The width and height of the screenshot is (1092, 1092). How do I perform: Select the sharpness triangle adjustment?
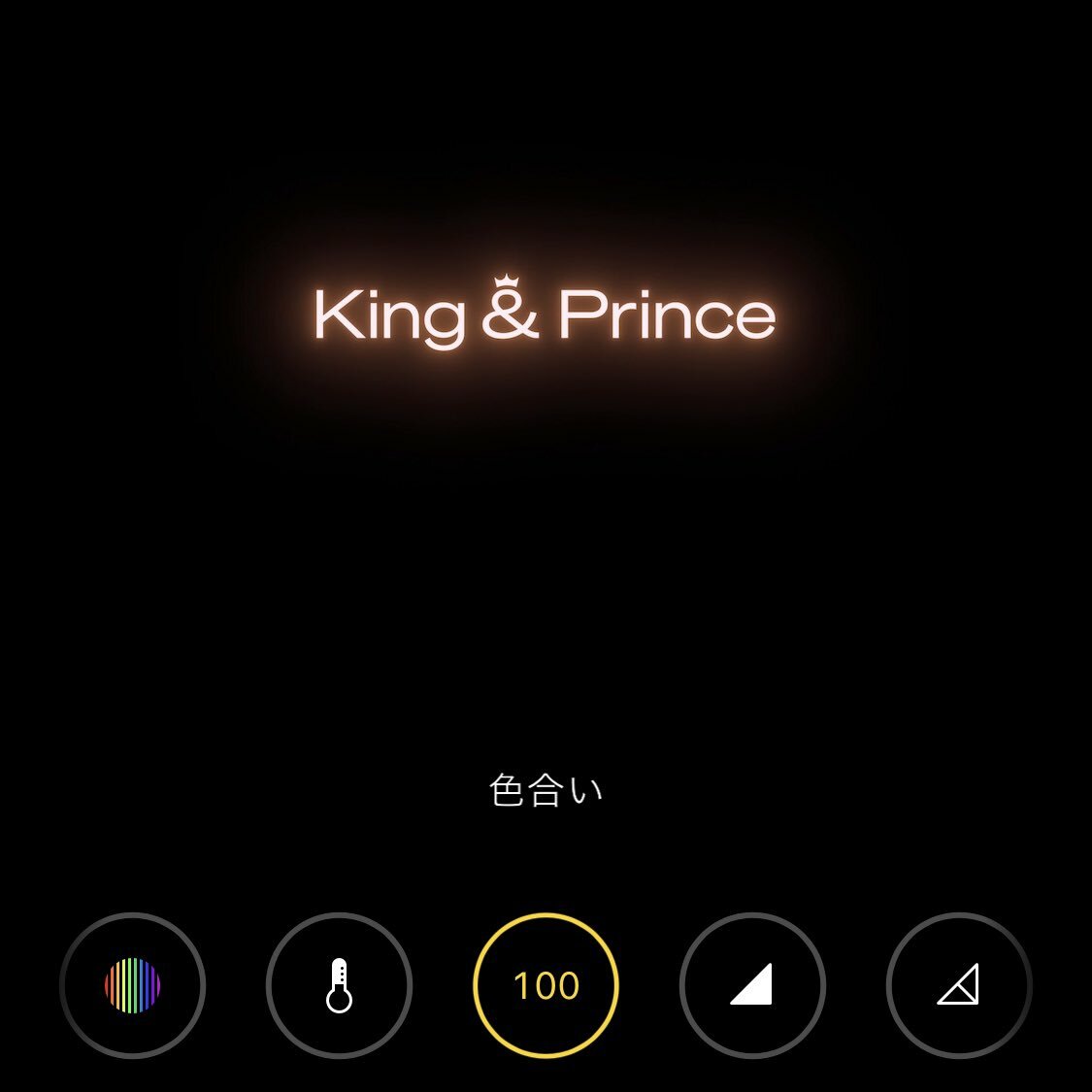click(752, 985)
